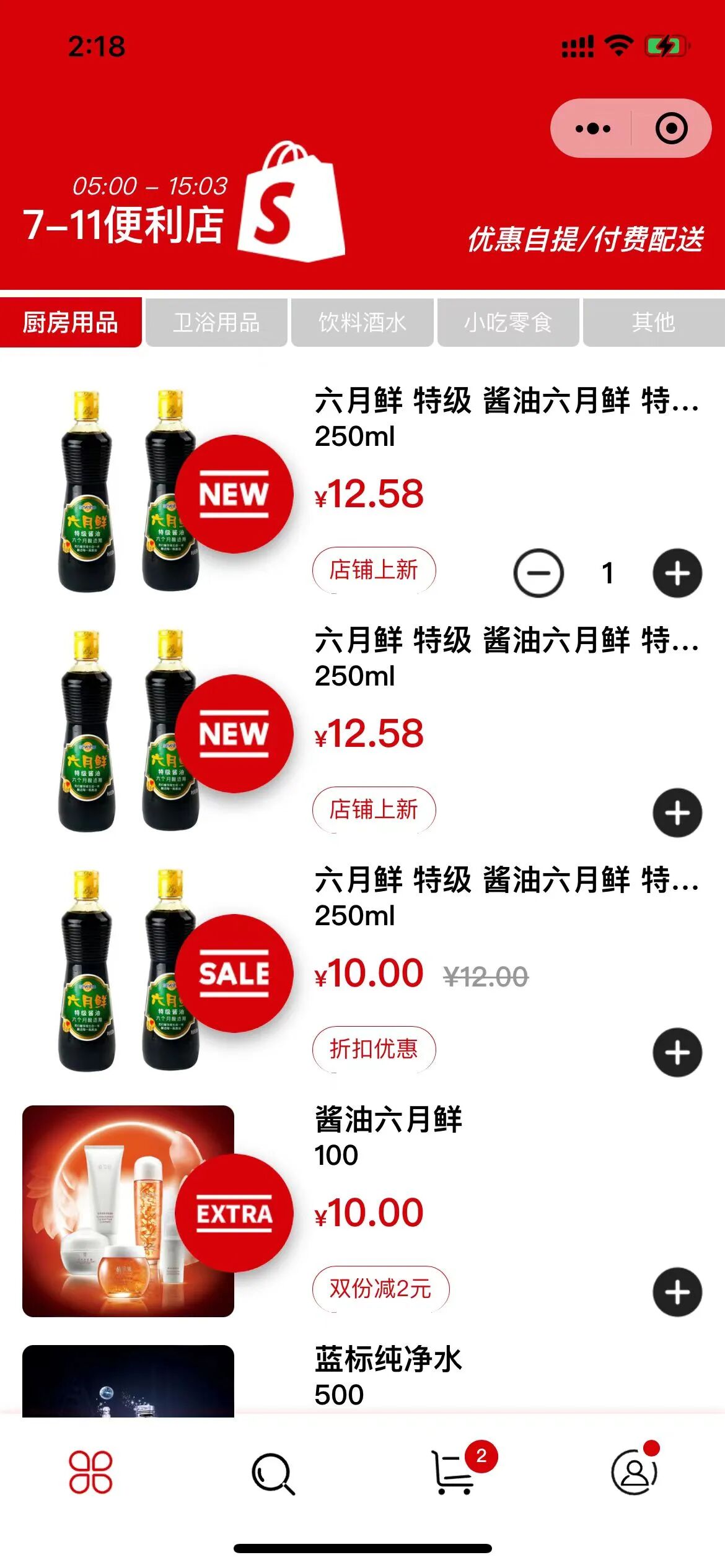Select the 厨房用品 category tab
Screen dimensions: 725x1568
pos(71,323)
